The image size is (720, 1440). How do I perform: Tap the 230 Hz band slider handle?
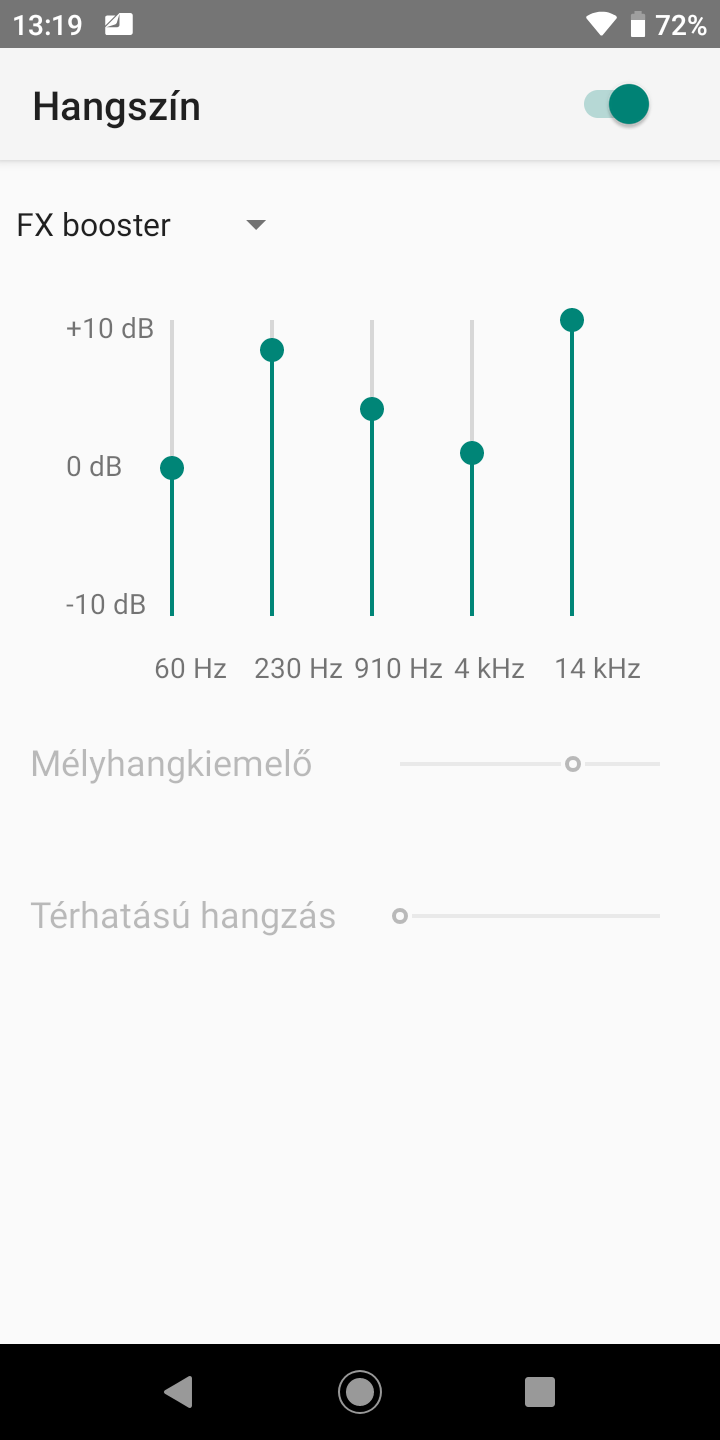272,350
